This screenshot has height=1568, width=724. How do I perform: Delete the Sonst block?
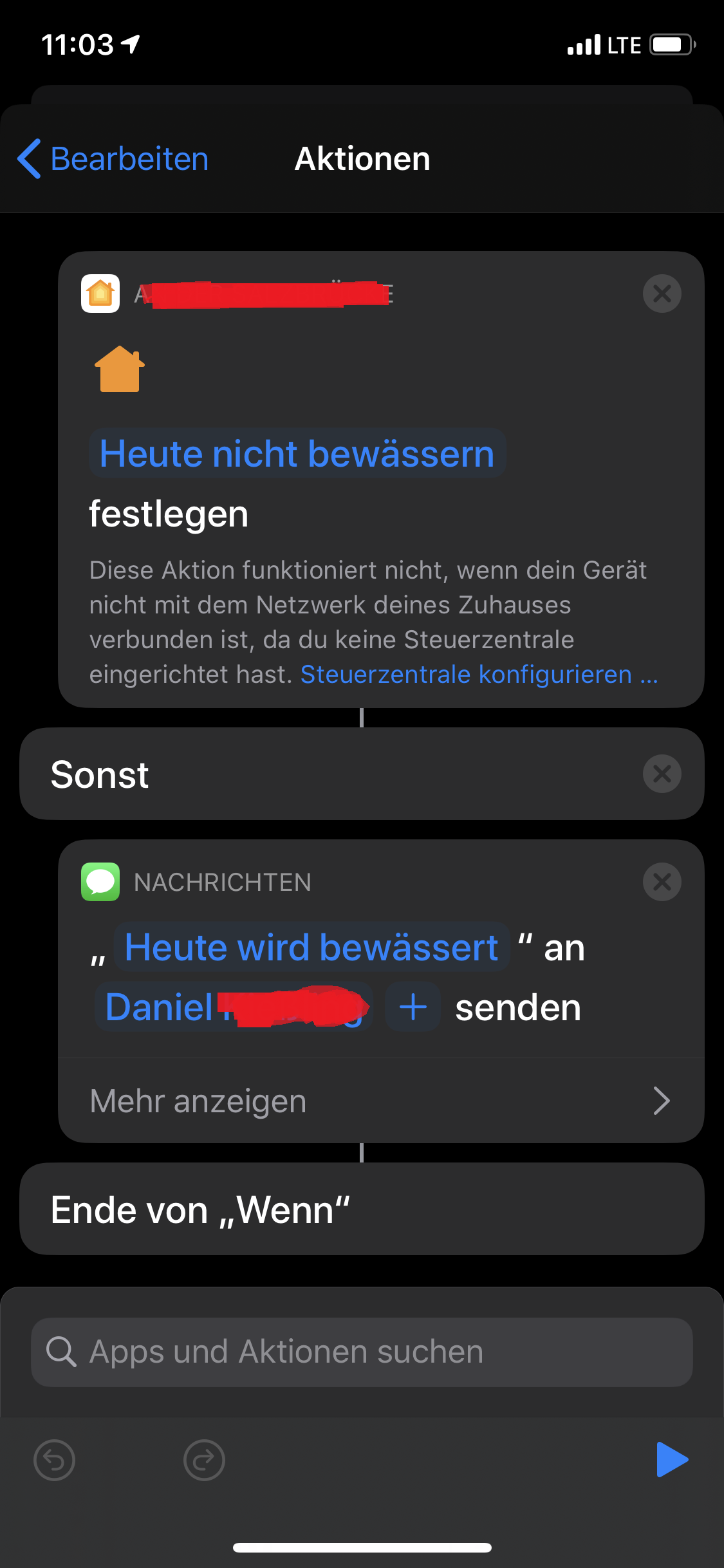coord(662,774)
